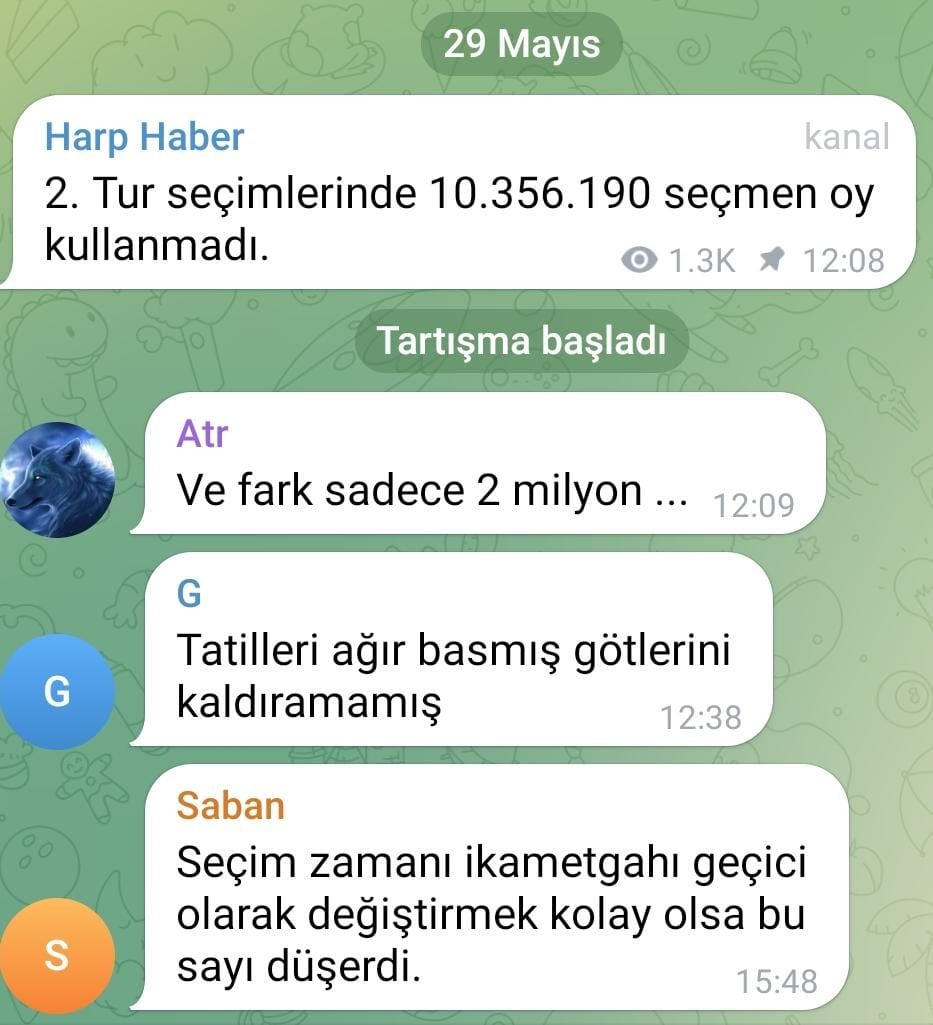Open the 29 Mayıs date chip
The height and width of the screenshot is (1025, 933).
521,44
